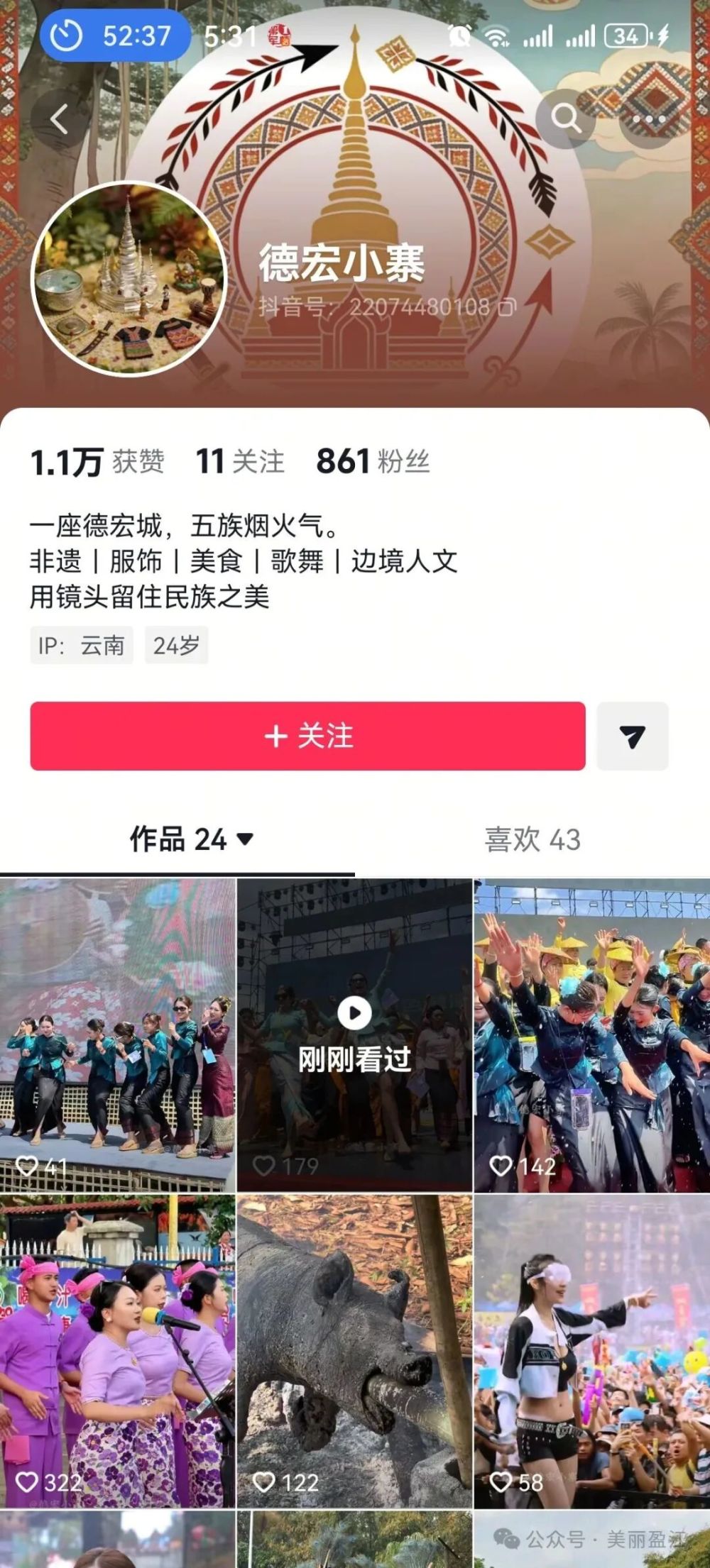The image size is (710, 1568).
Task: View the 11 关注 following list
Action: pyautogui.click(x=240, y=461)
